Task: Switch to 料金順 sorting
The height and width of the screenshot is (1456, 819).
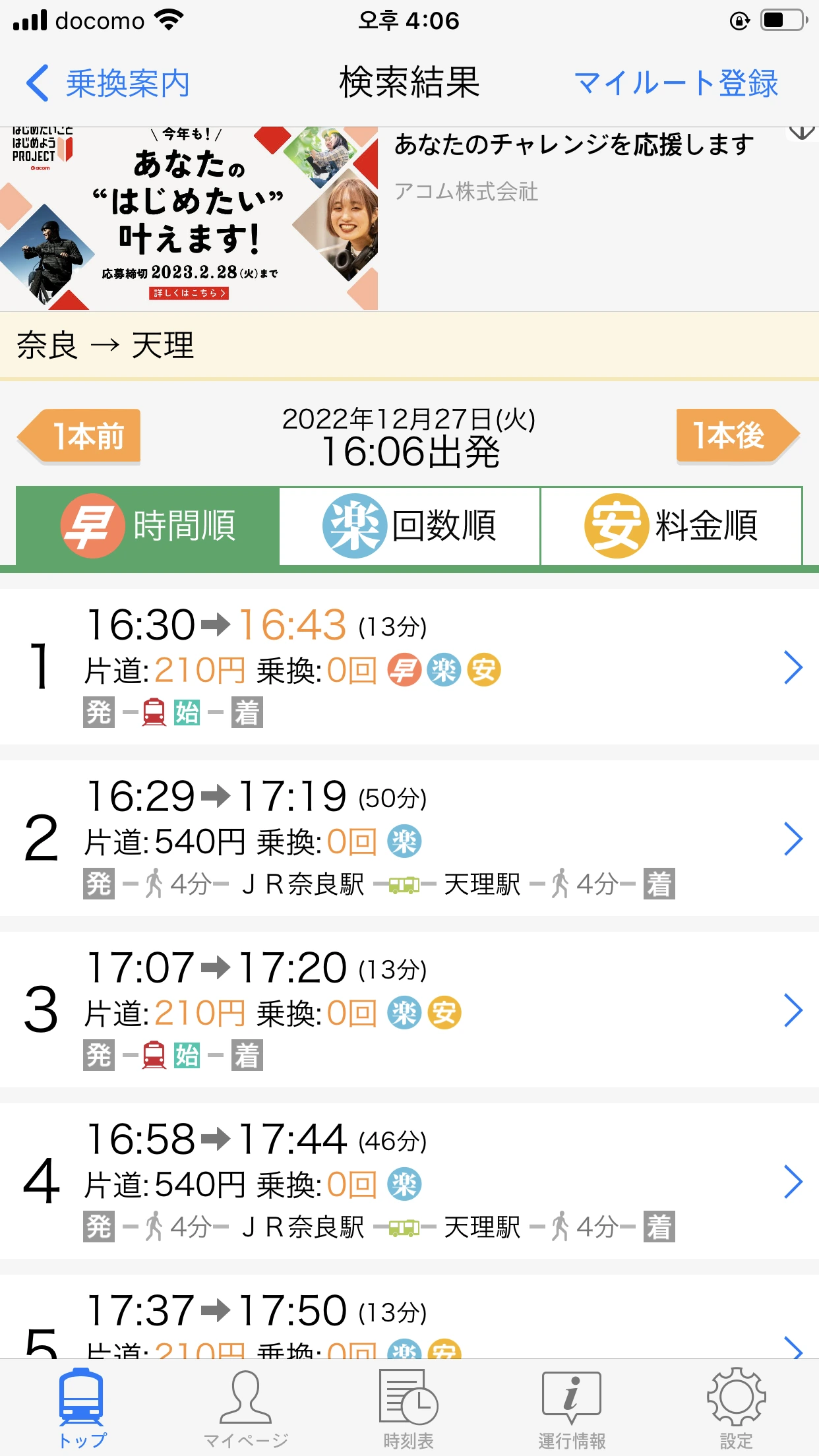Action: click(671, 526)
